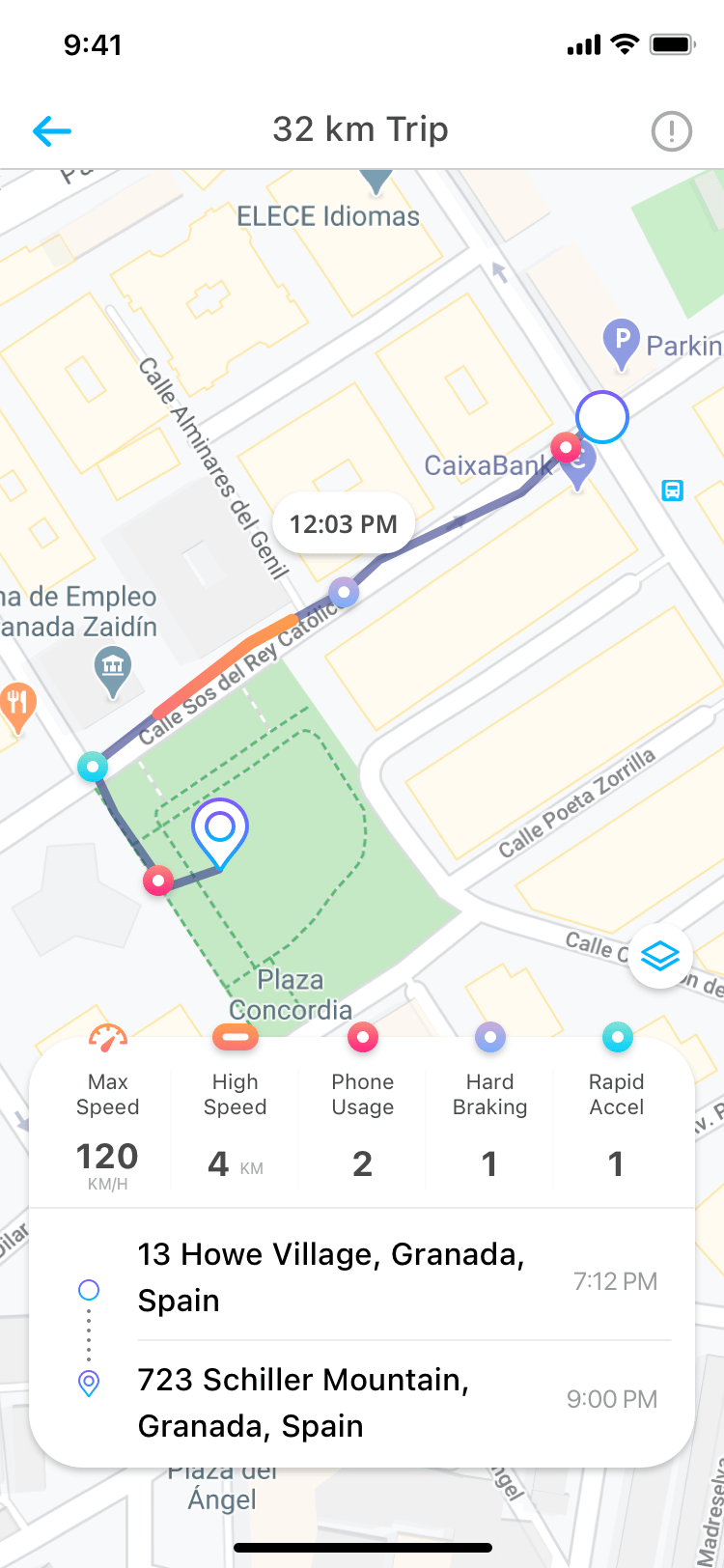Tap the hard braking marker mid-route
The width and height of the screenshot is (724, 1568).
[344, 592]
